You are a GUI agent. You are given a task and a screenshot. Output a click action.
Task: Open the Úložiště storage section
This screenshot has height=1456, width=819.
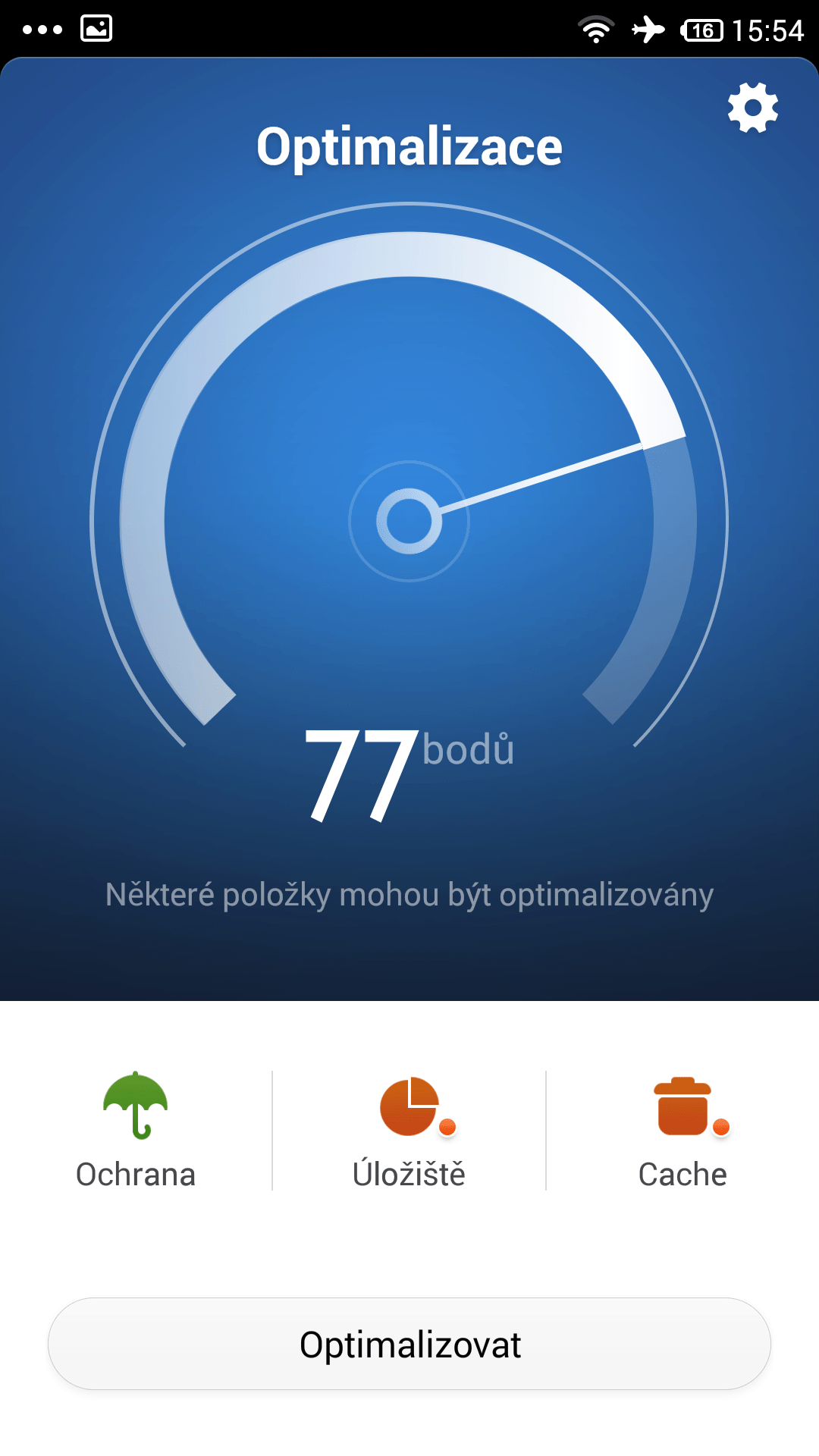point(409,1131)
